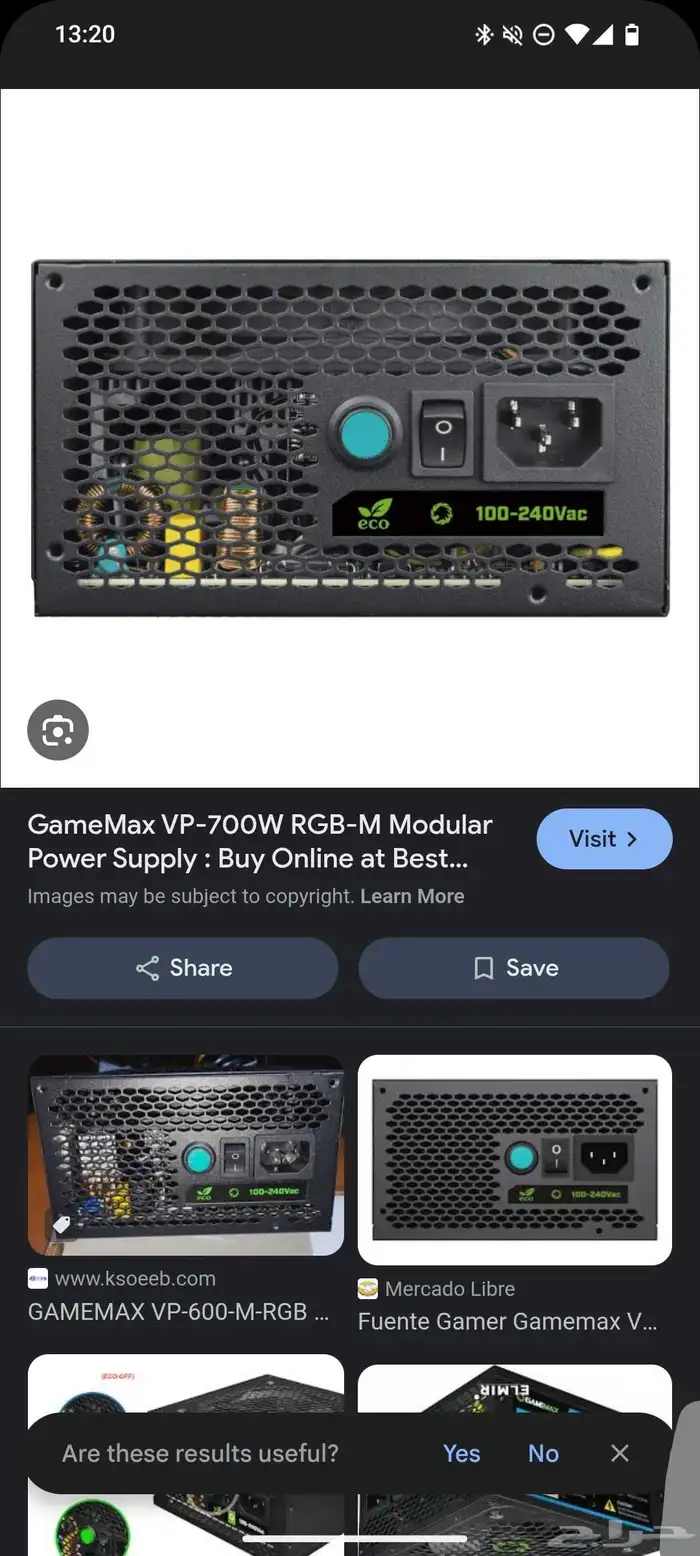
Task: Dismiss the results feedback banner
Action: coord(620,1453)
